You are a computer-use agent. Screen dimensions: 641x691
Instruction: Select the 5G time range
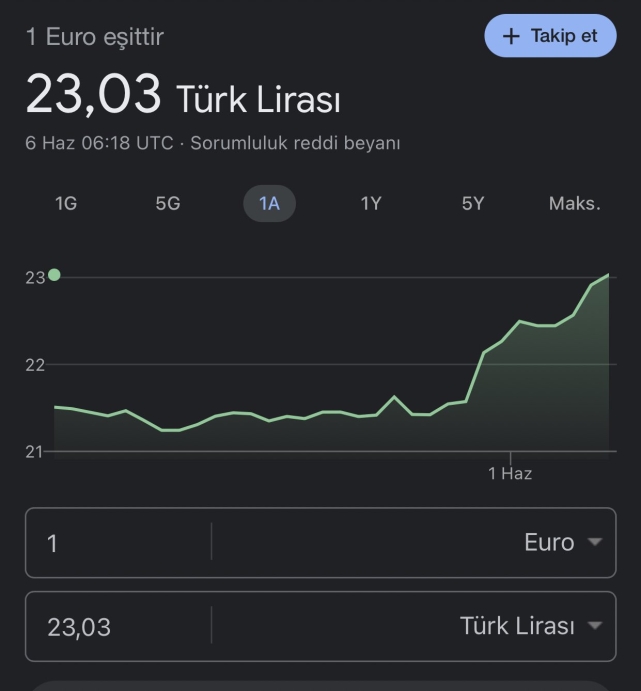pyautogui.click(x=168, y=204)
